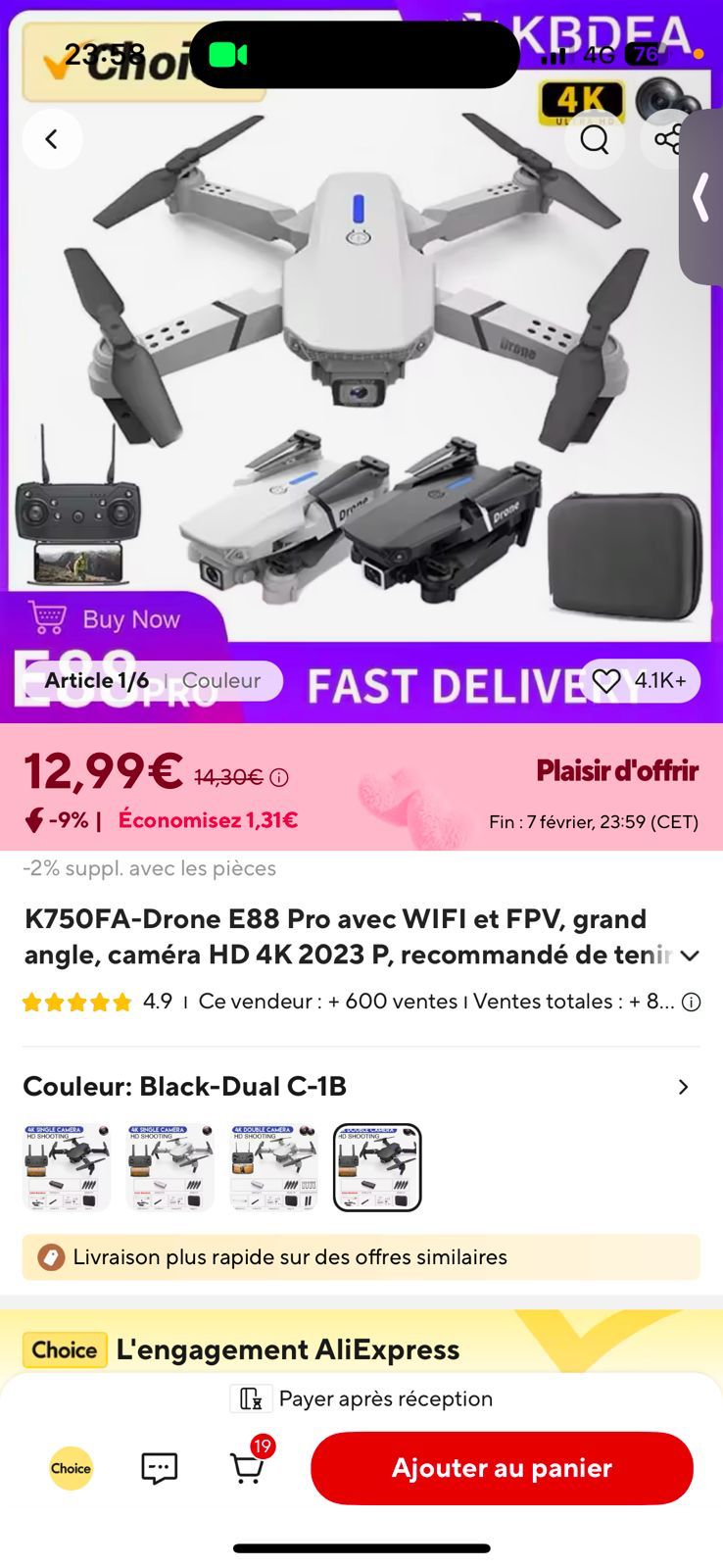Tap Ajouter au panier
Viewport: 723px width, 1568px height.
pos(502,1468)
